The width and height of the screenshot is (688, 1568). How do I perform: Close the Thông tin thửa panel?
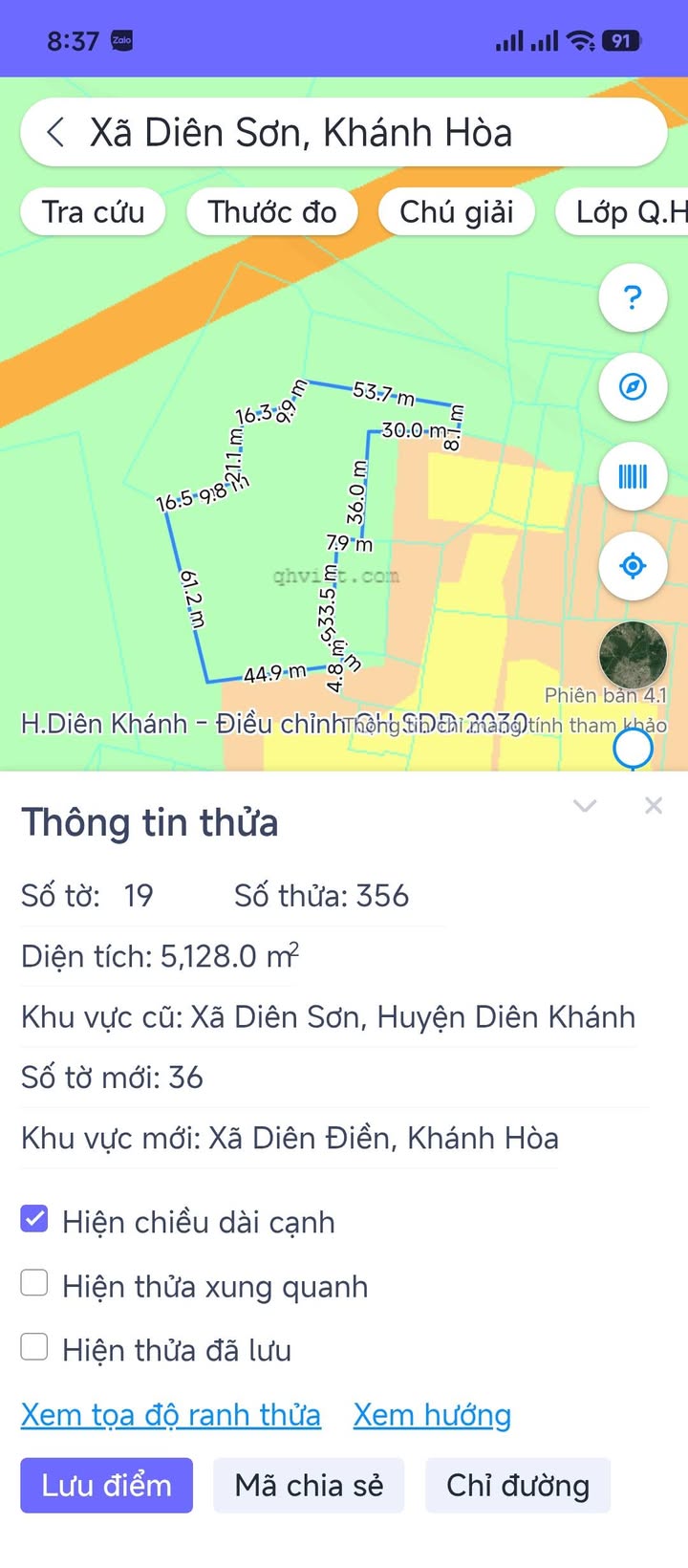click(x=654, y=806)
